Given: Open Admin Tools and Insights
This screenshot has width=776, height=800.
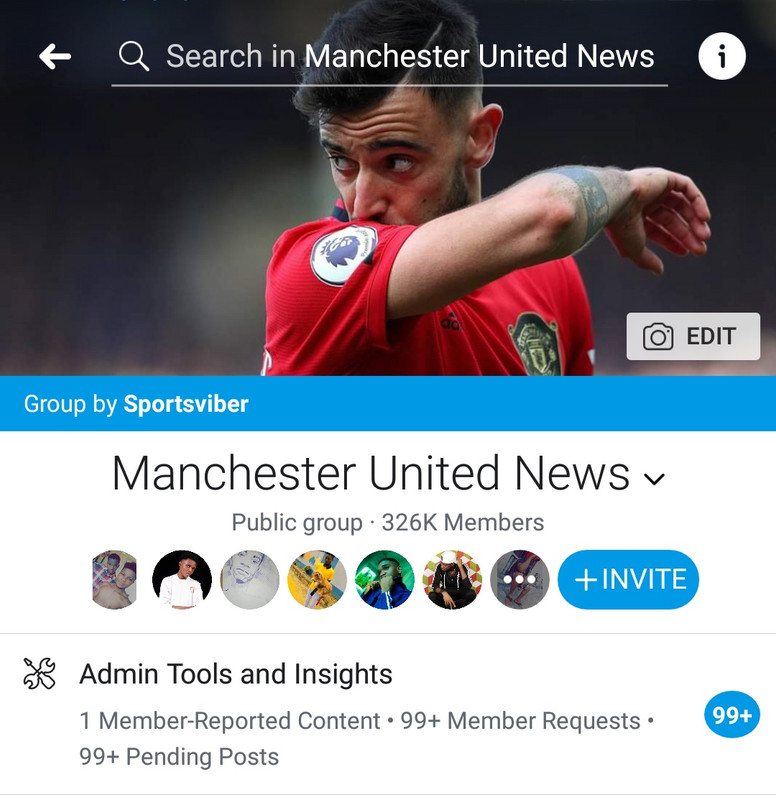Looking at the screenshot, I should pos(236,674).
